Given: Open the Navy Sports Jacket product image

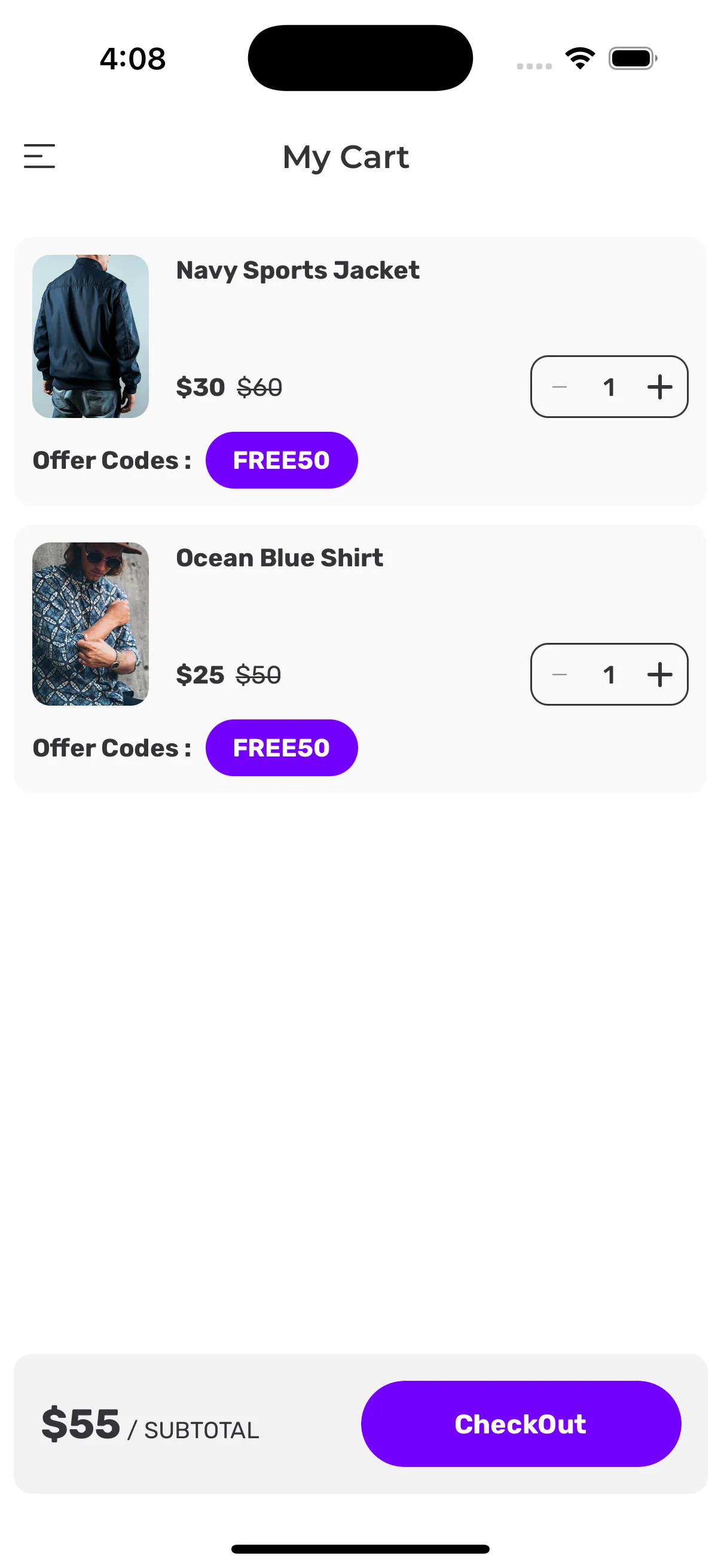Looking at the screenshot, I should tap(91, 336).
